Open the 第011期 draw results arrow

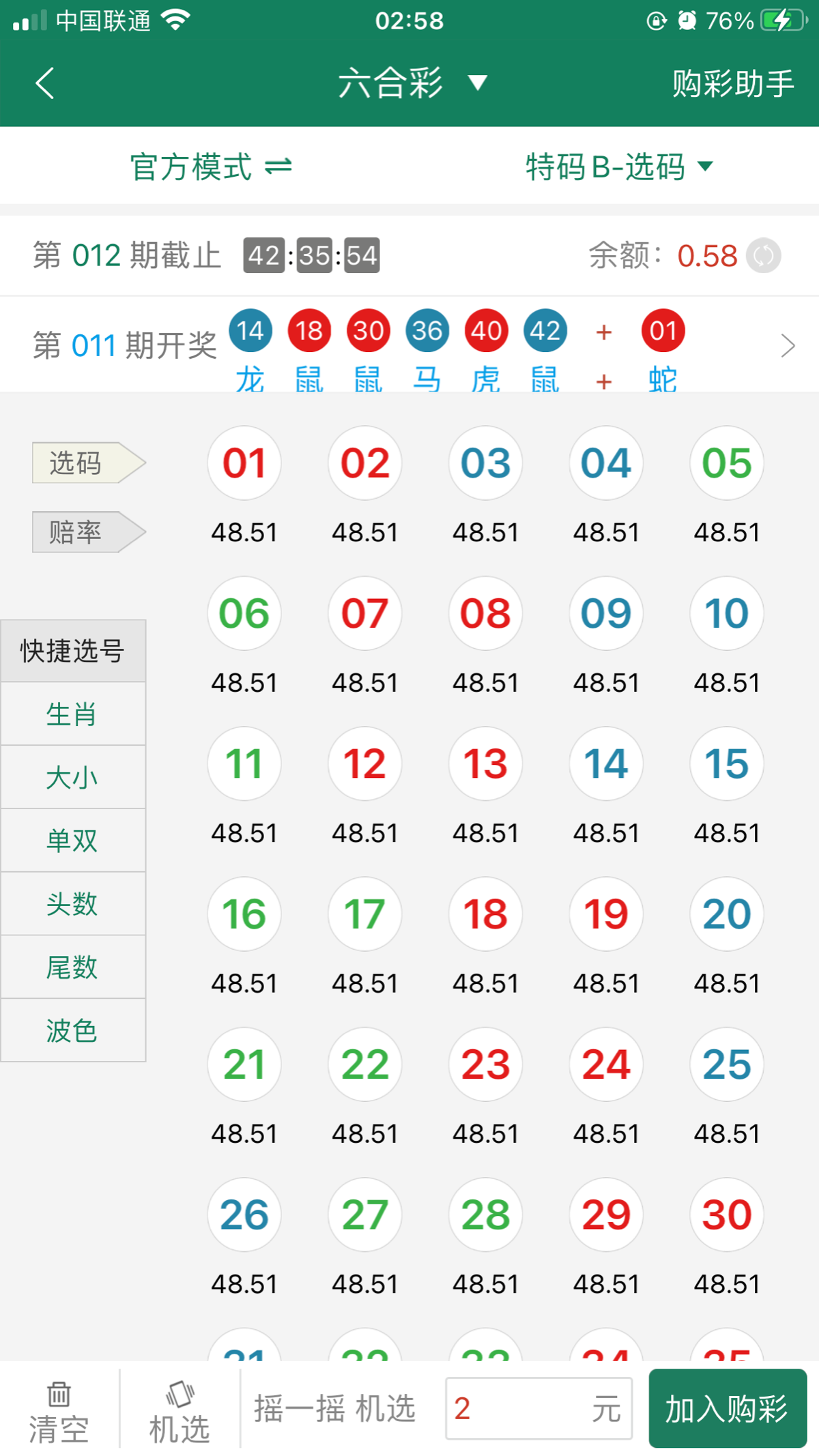click(x=788, y=346)
